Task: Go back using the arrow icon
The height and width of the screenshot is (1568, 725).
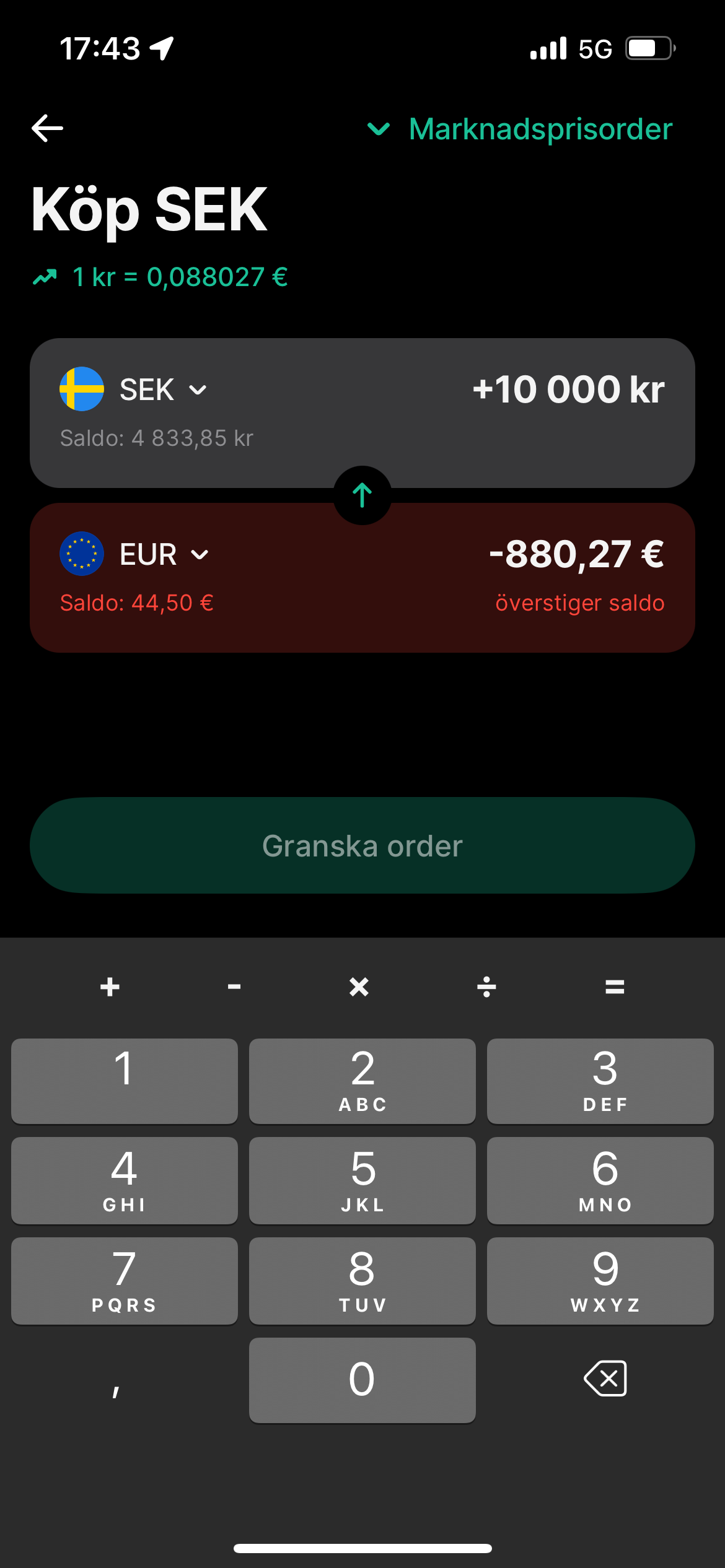Action: click(x=48, y=128)
